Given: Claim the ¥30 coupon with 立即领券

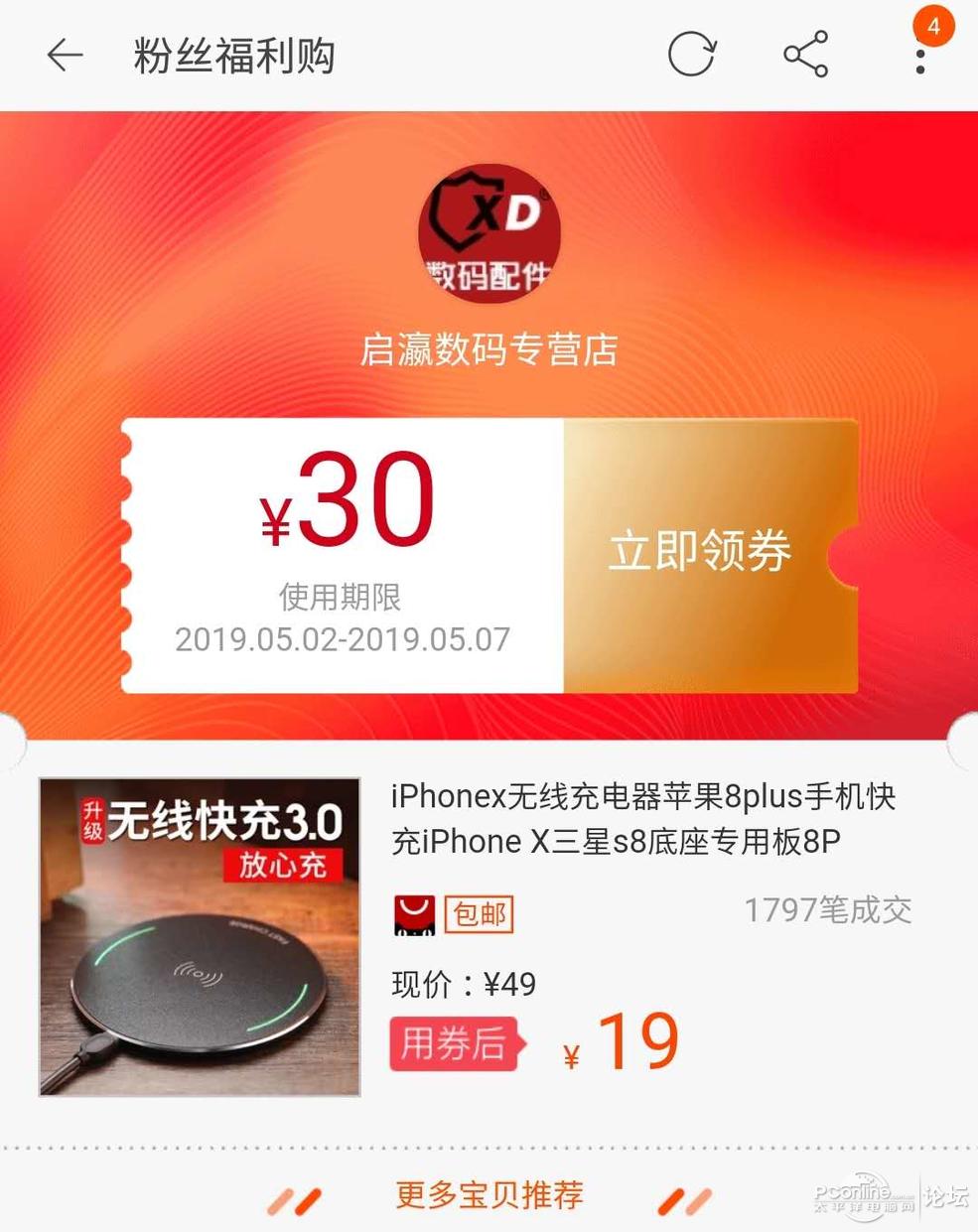Looking at the screenshot, I should click(700, 553).
